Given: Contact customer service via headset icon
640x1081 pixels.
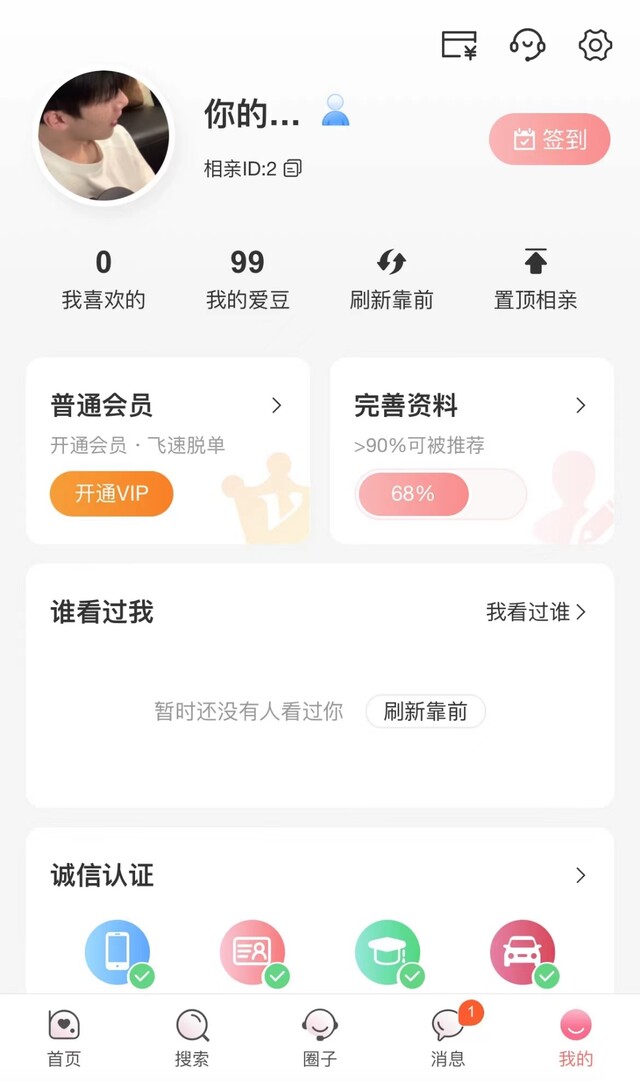Looking at the screenshot, I should click(527, 44).
